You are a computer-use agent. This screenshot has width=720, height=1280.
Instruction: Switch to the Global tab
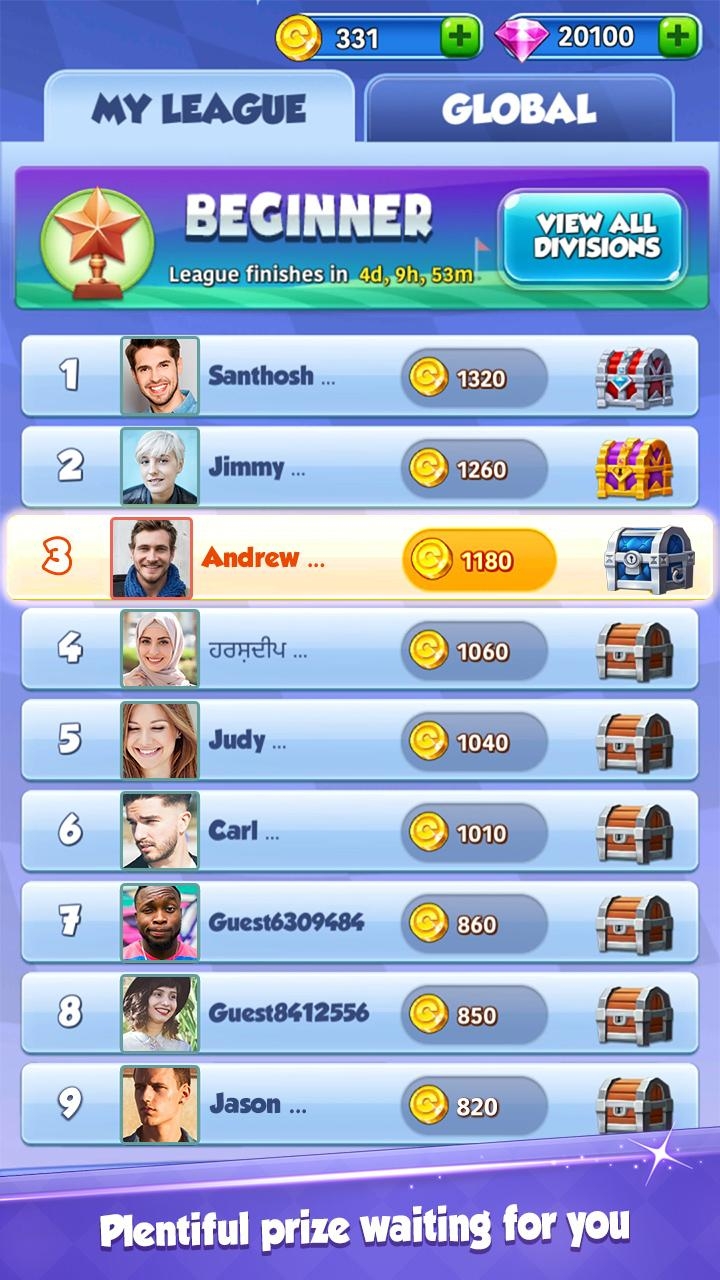click(x=519, y=108)
